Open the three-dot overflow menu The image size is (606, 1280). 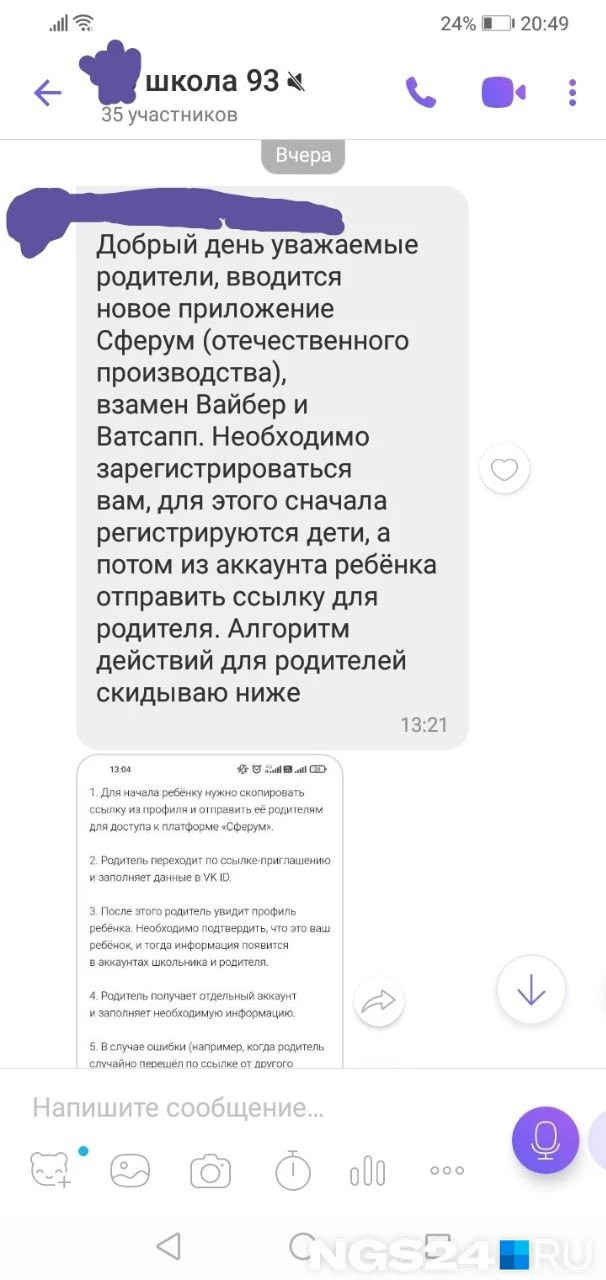pos(572,92)
